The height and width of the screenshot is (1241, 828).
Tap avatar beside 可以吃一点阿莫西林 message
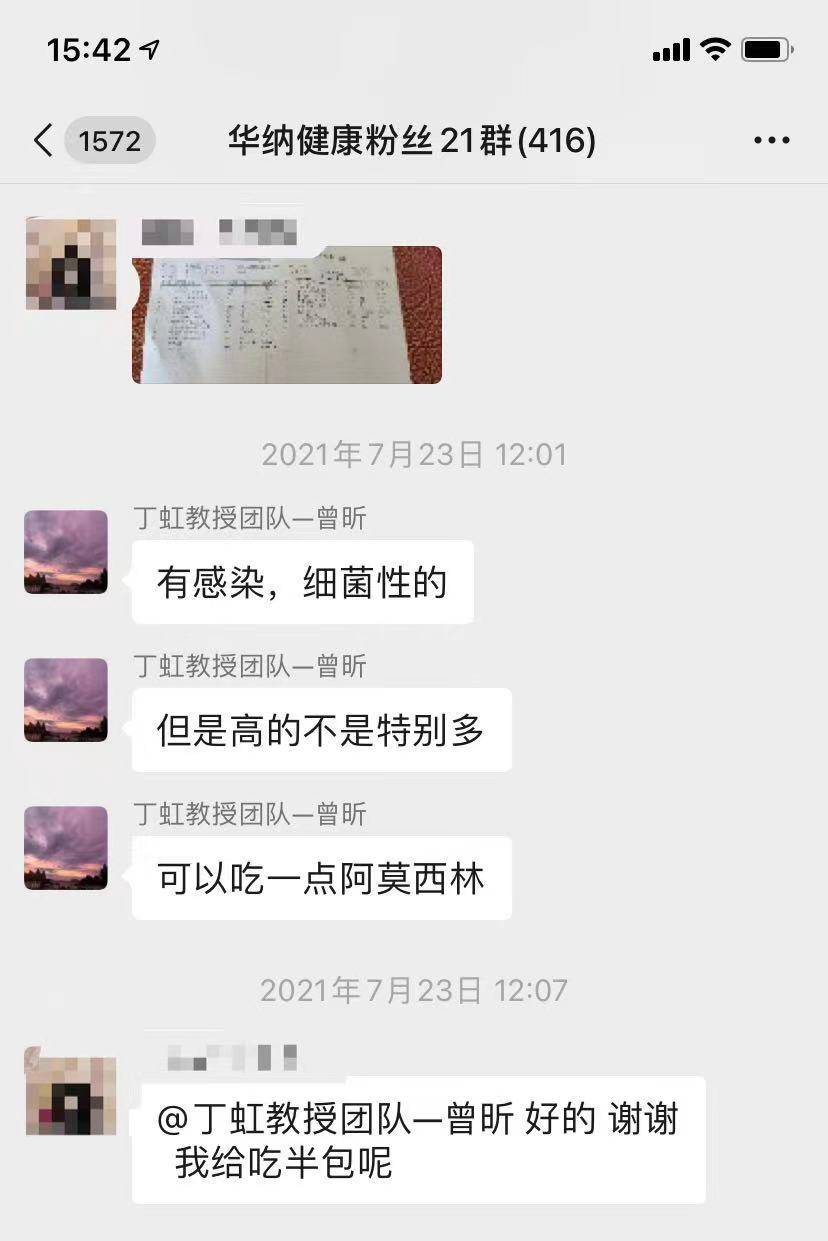click(x=66, y=848)
